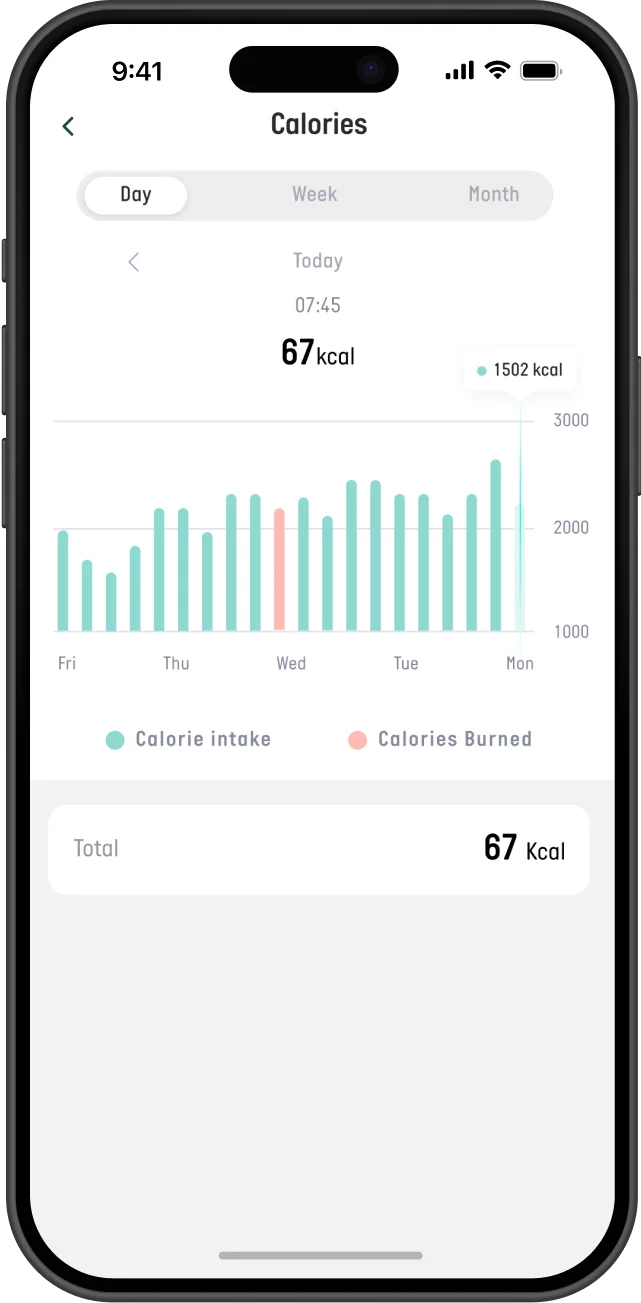
Task: Open the Total 67 Kcal card
Action: coord(319,849)
